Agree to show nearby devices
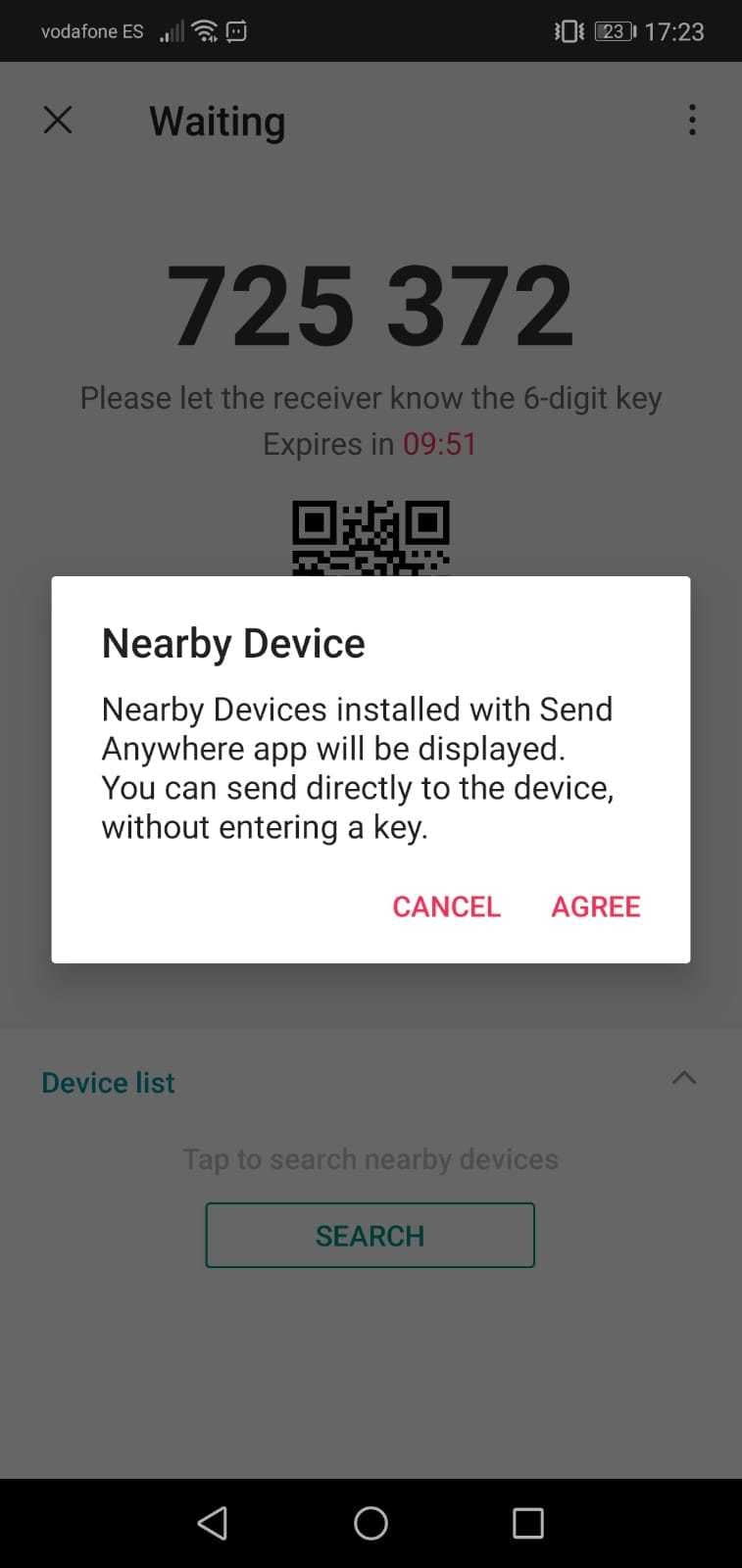Screen dimensions: 742x1568 pos(595,906)
